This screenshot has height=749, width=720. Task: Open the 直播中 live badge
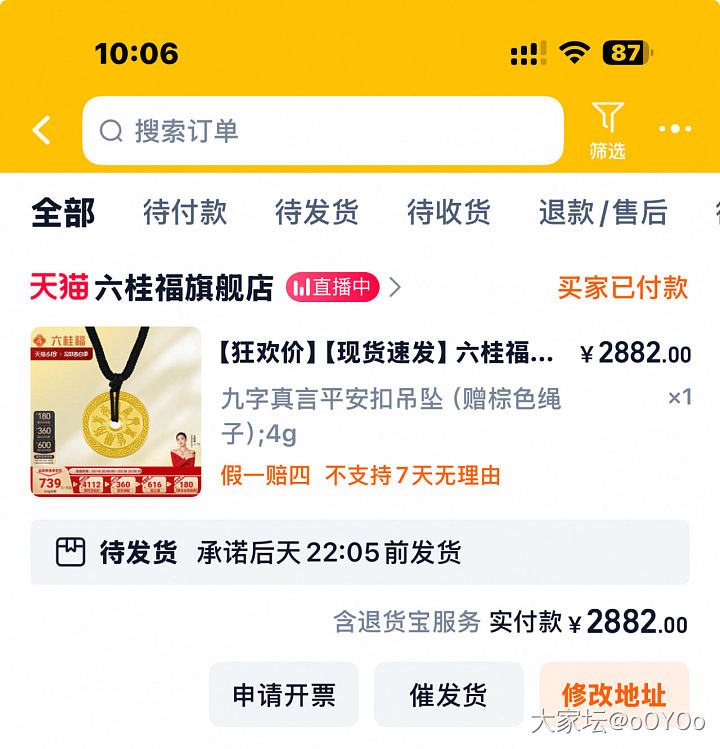333,288
